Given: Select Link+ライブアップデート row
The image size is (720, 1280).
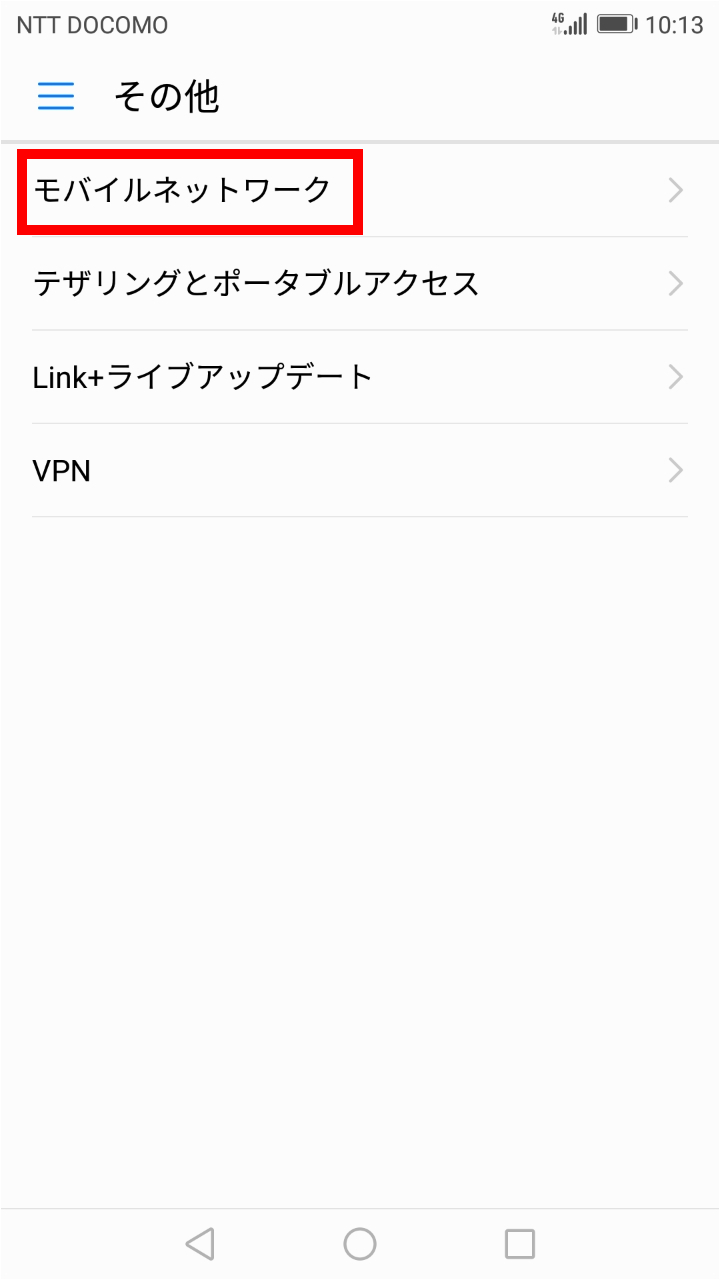Looking at the screenshot, I should pos(360,377).
